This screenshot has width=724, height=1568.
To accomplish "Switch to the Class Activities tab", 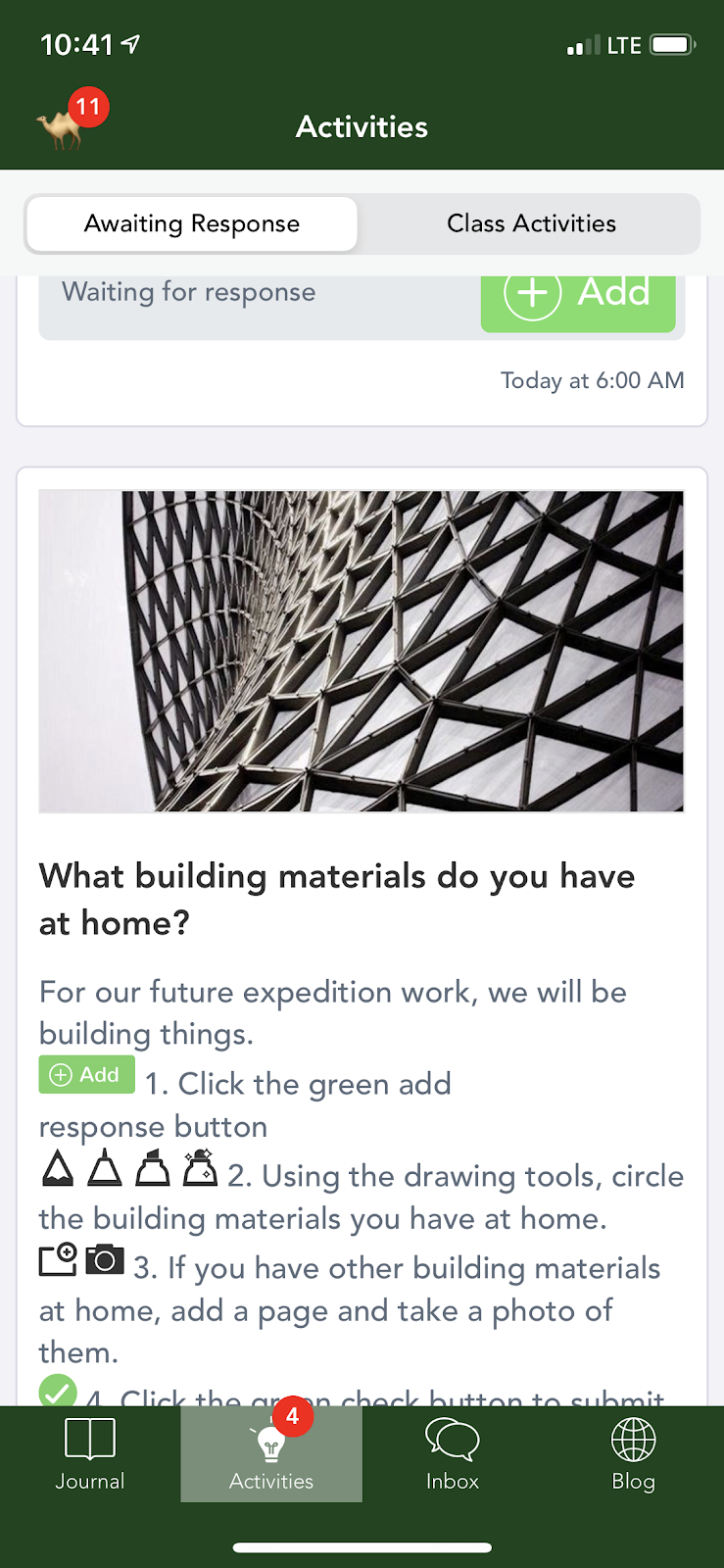I will tap(531, 224).
